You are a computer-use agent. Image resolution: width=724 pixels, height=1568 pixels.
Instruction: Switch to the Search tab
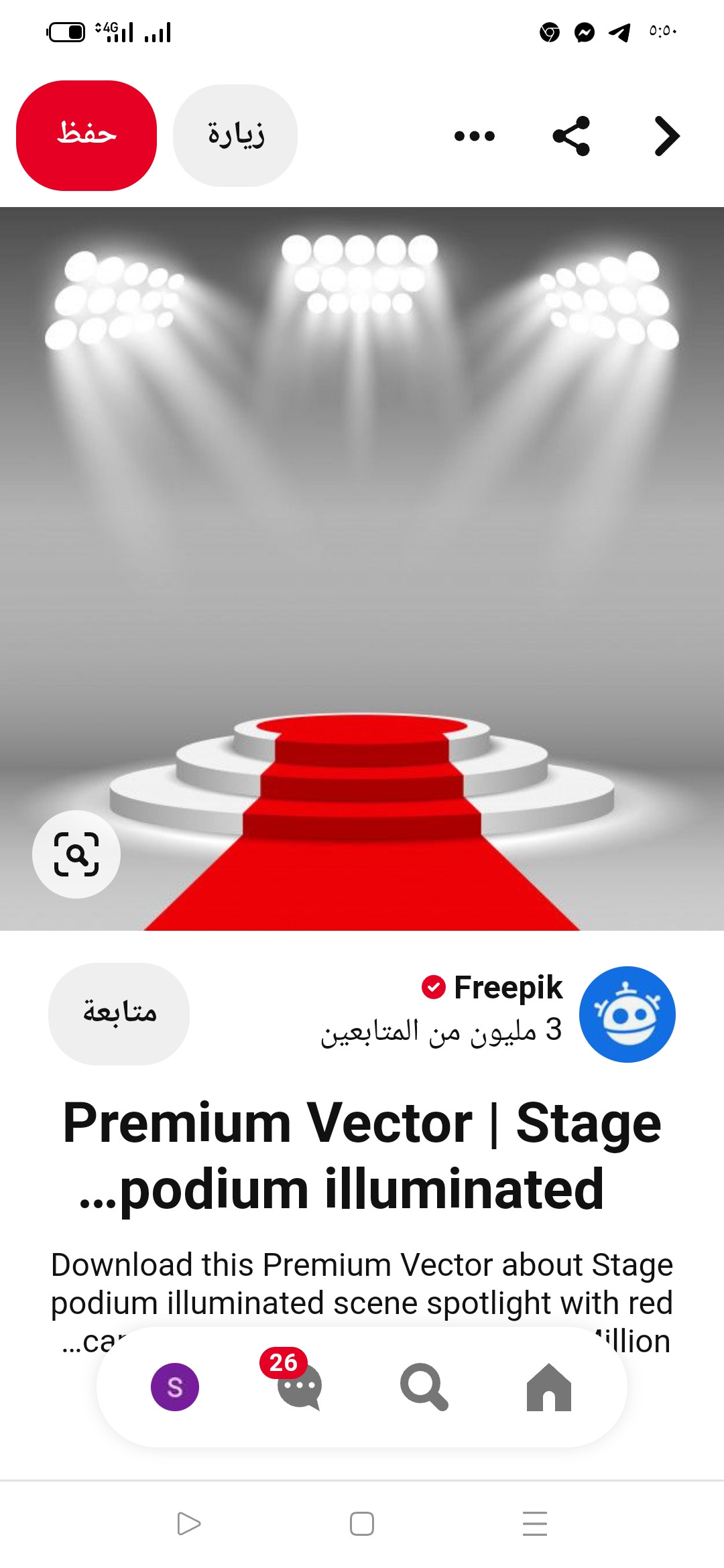(424, 1387)
